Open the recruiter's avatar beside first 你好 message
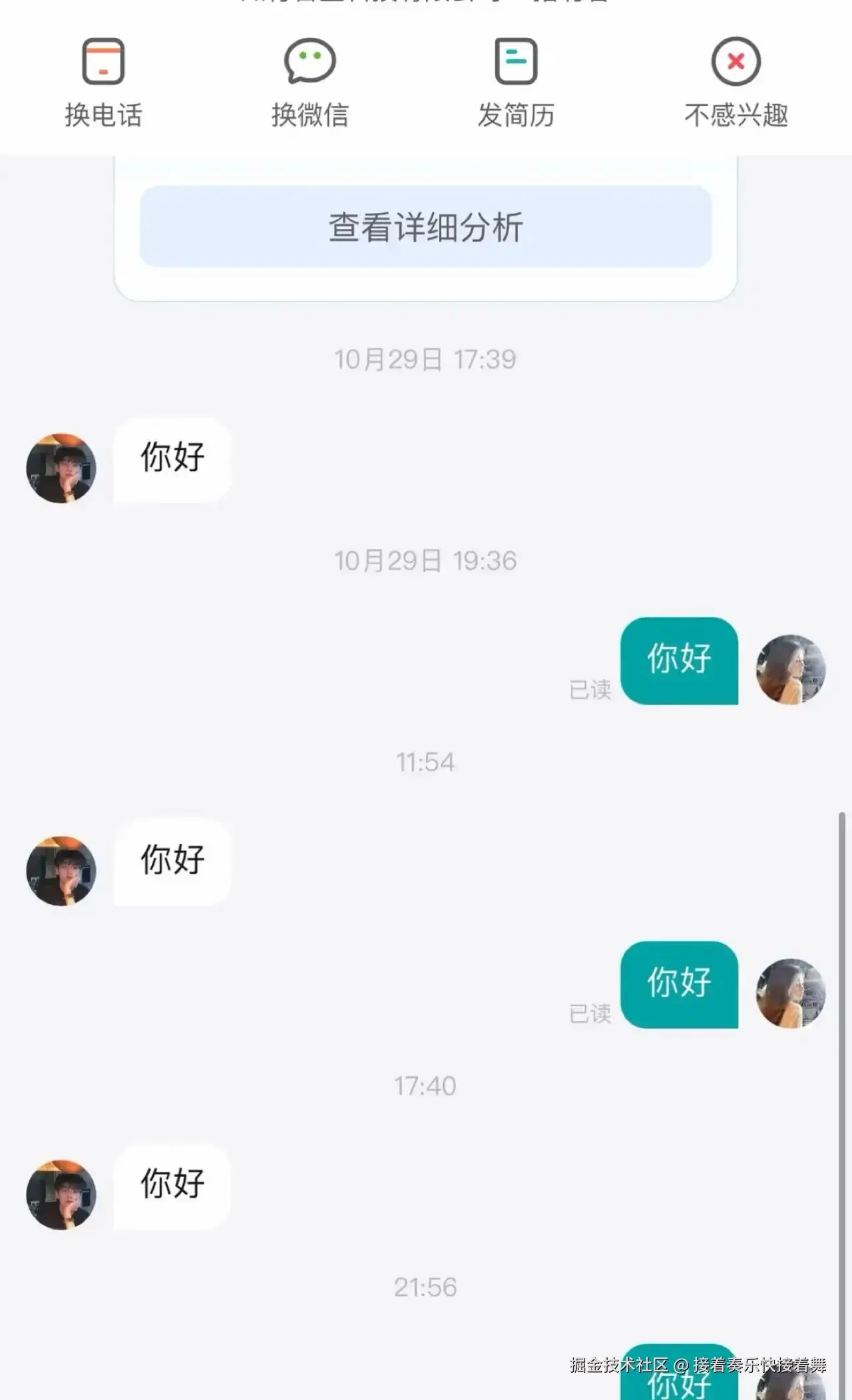Viewport: 852px width, 1400px height. coord(60,467)
